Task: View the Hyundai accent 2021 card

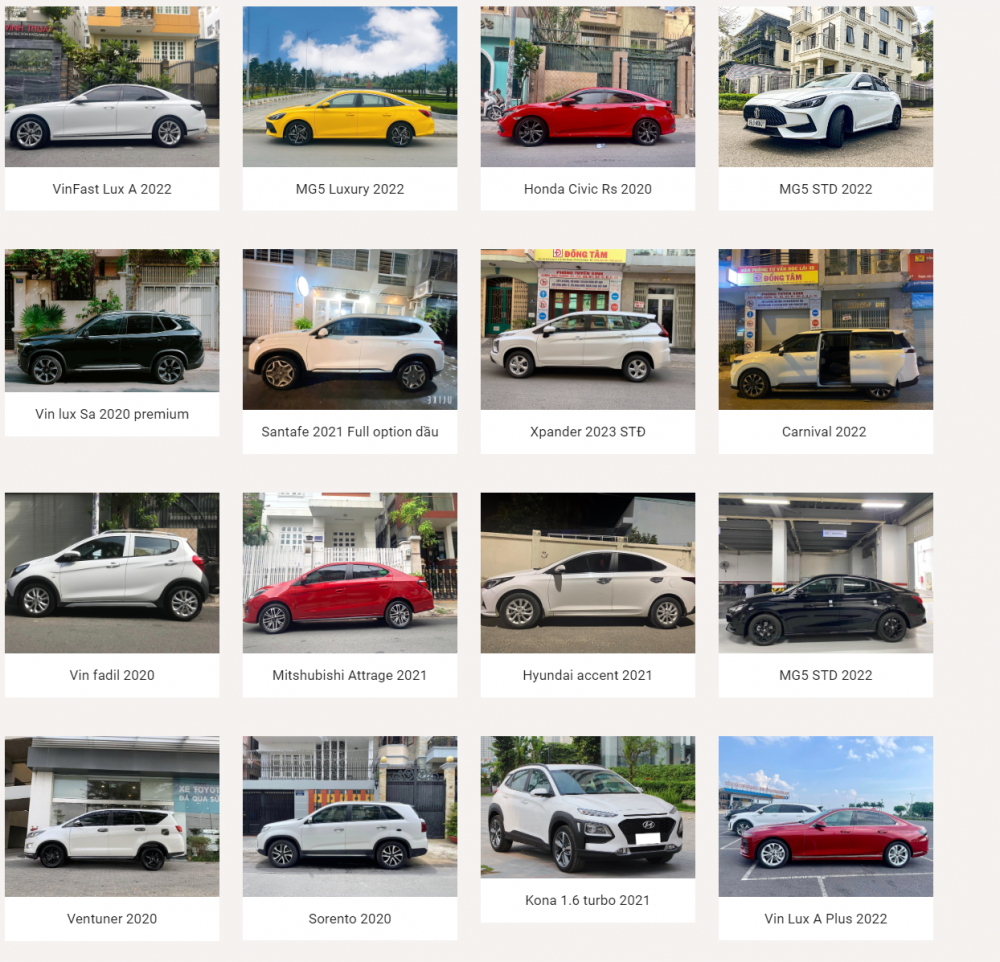Action: (x=588, y=593)
